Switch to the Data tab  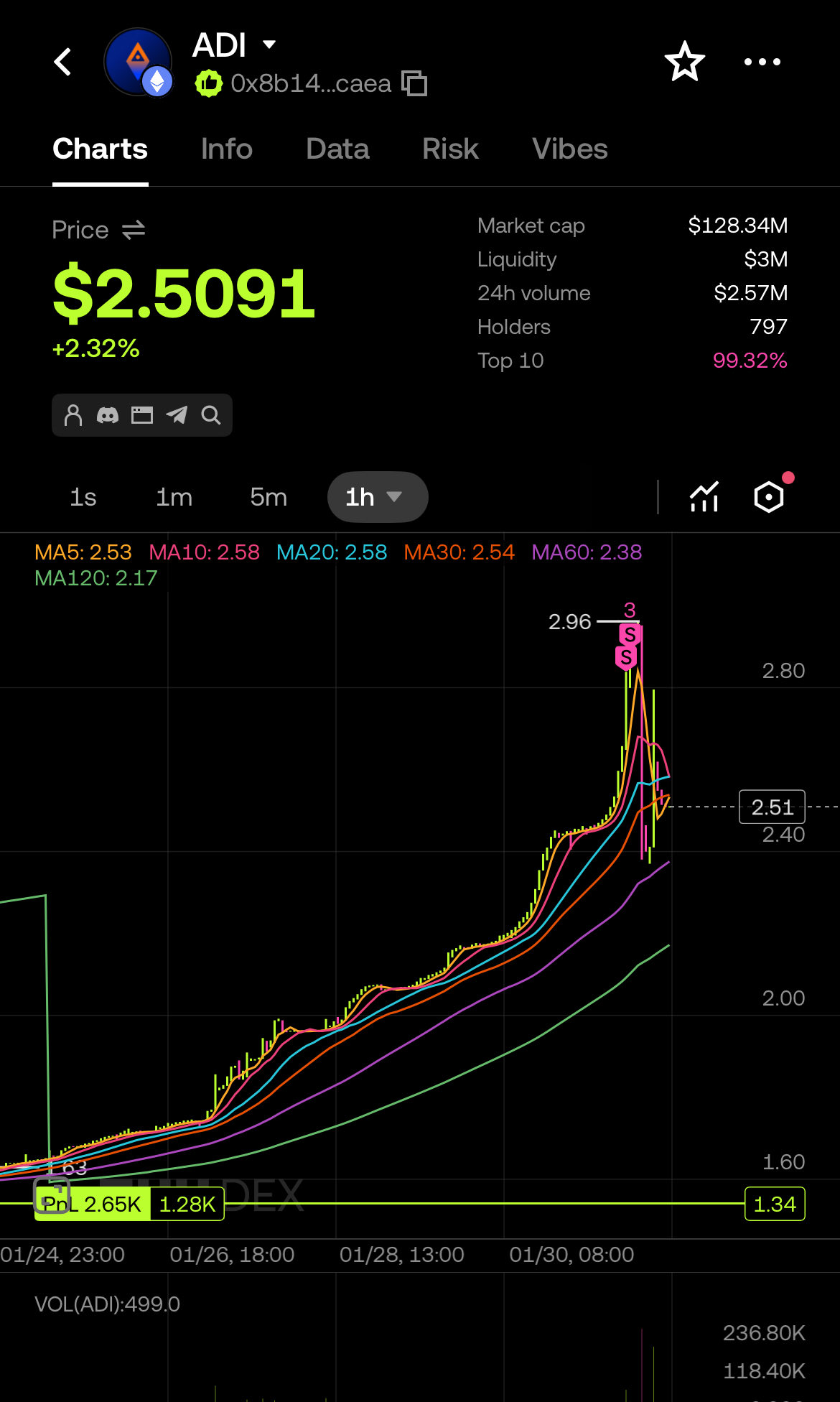click(337, 149)
